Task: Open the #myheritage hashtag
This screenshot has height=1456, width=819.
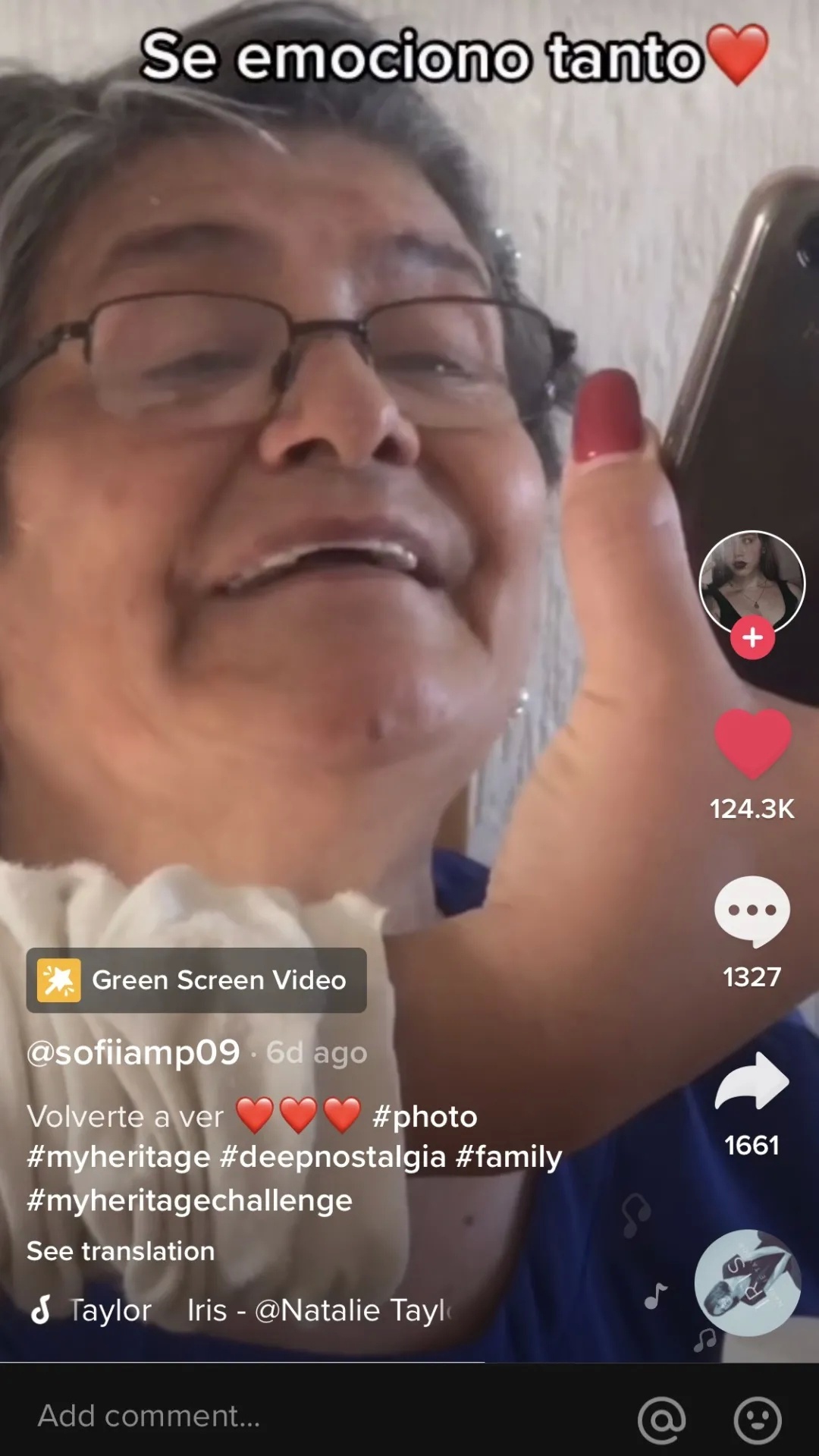Action: point(118,1158)
